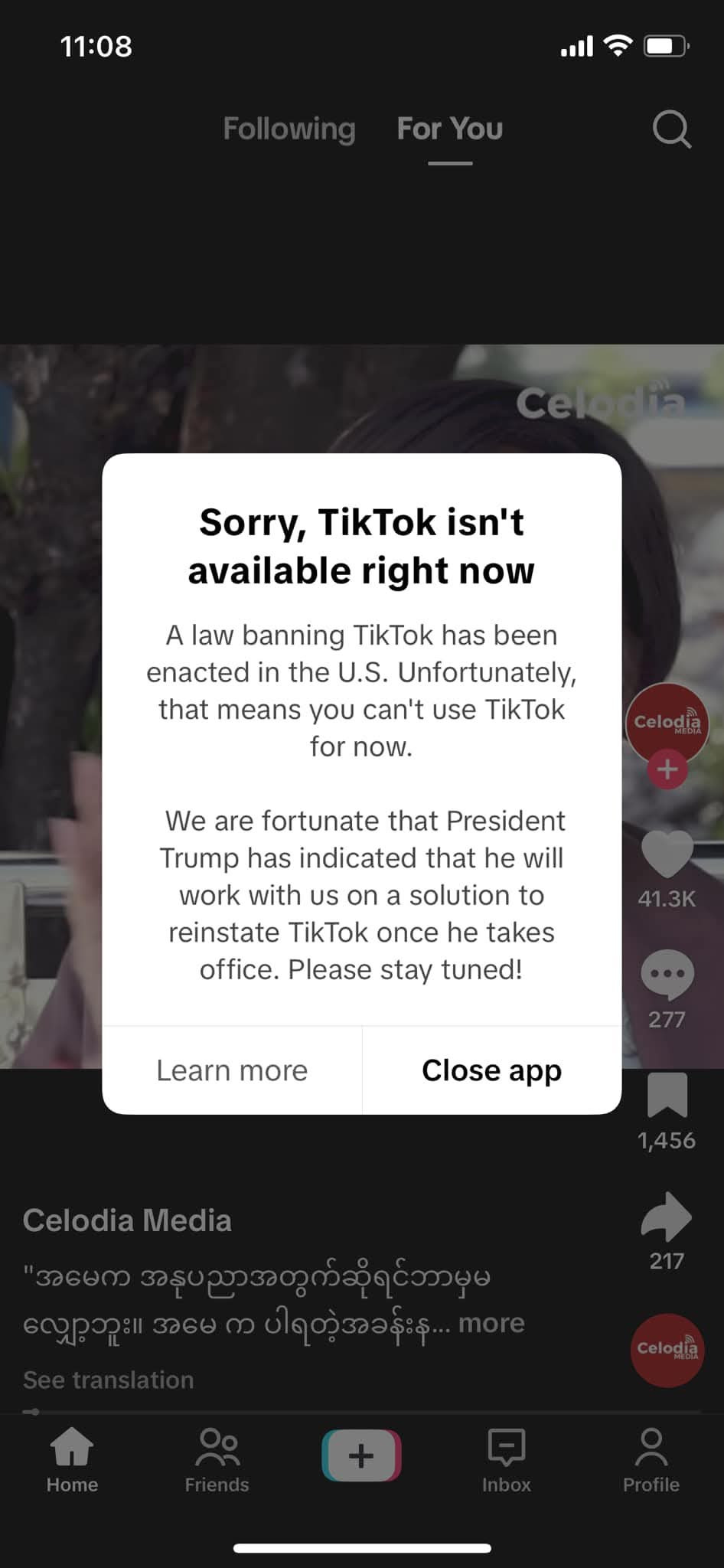724x1568 pixels.
Task: See translation of the caption
Action: [109, 1380]
